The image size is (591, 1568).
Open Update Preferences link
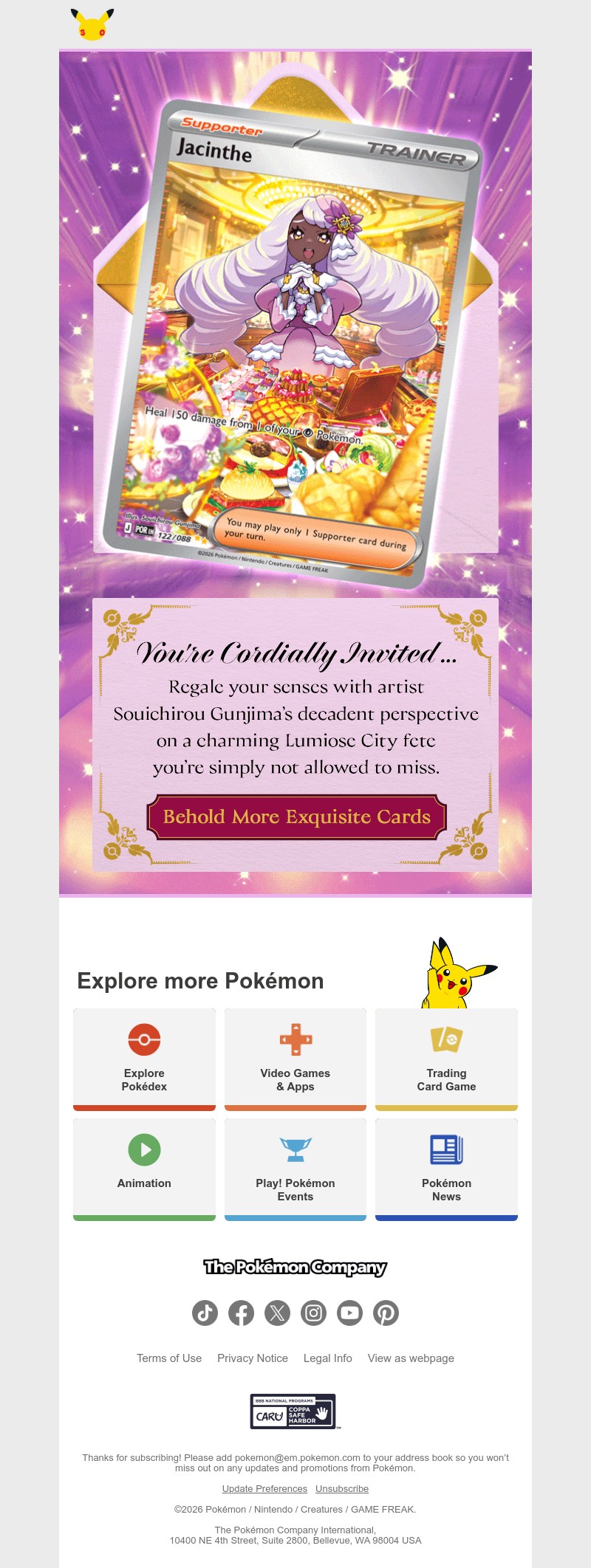point(264,1489)
